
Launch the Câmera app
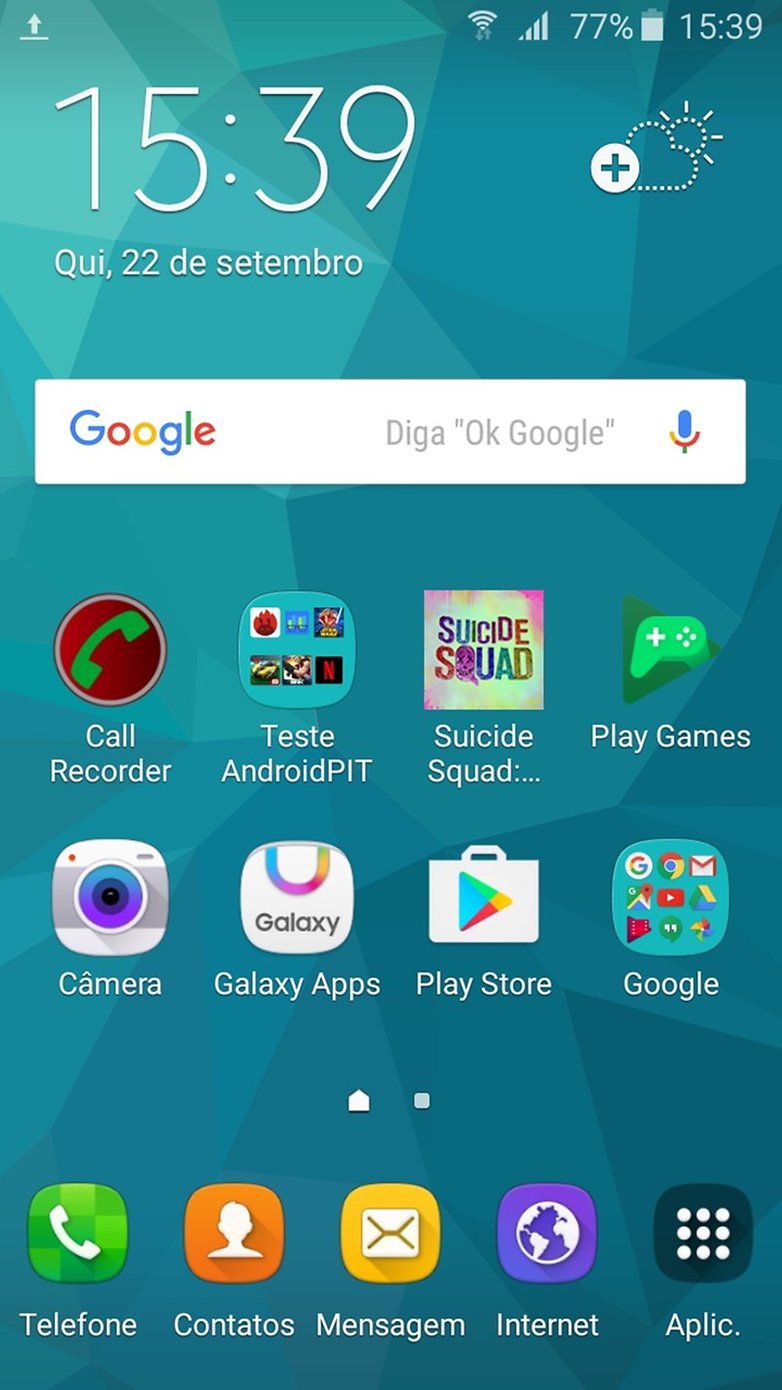[110, 898]
